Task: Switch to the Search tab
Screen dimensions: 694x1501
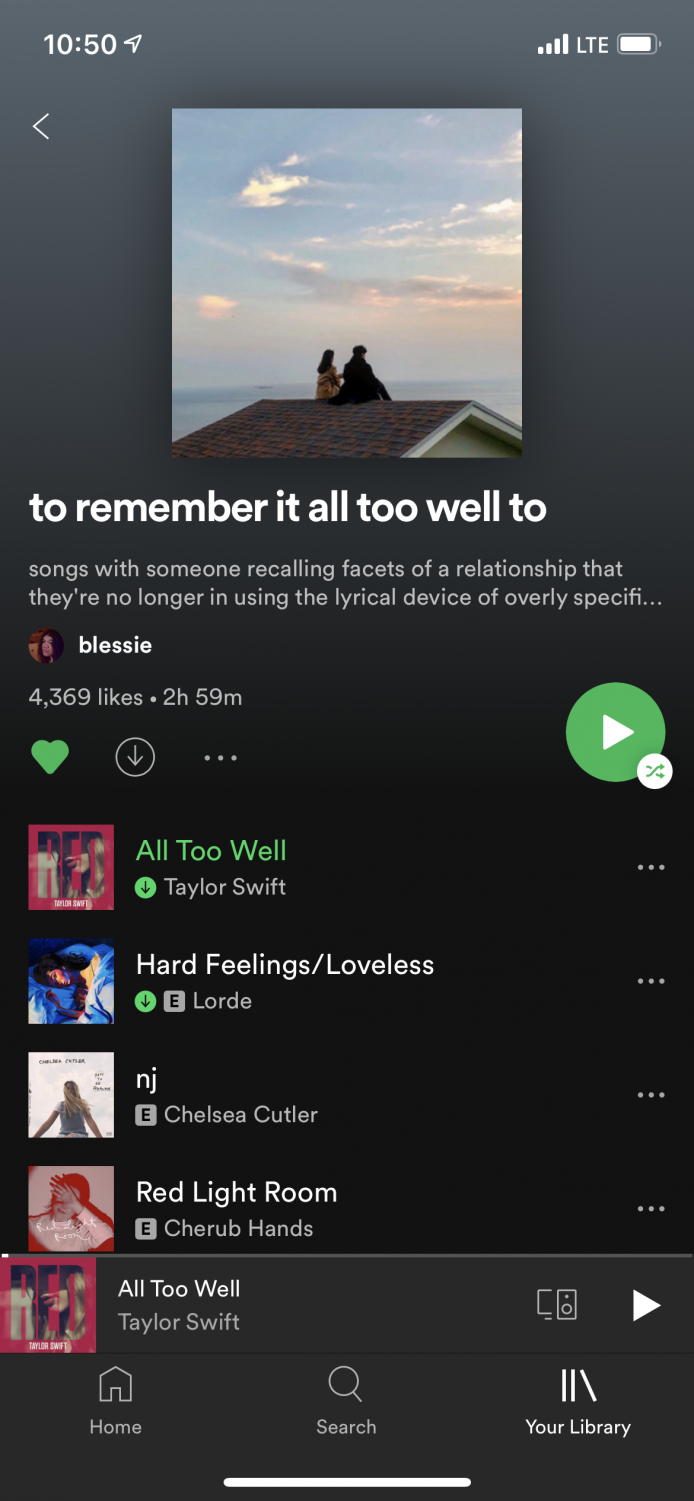Action: tap(346, 1401)
